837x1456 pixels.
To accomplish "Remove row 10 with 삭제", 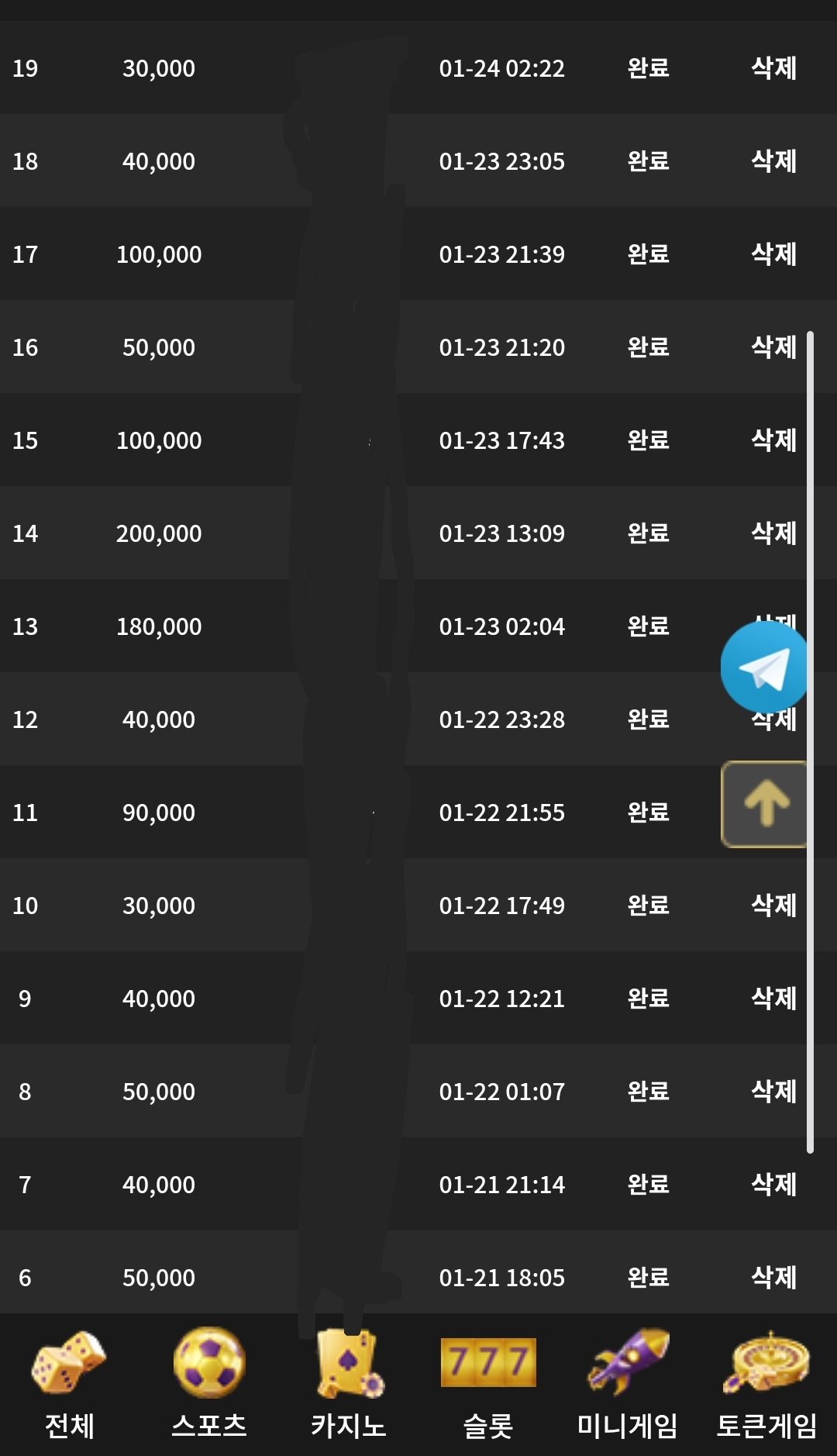I will [x=774, y=906].
